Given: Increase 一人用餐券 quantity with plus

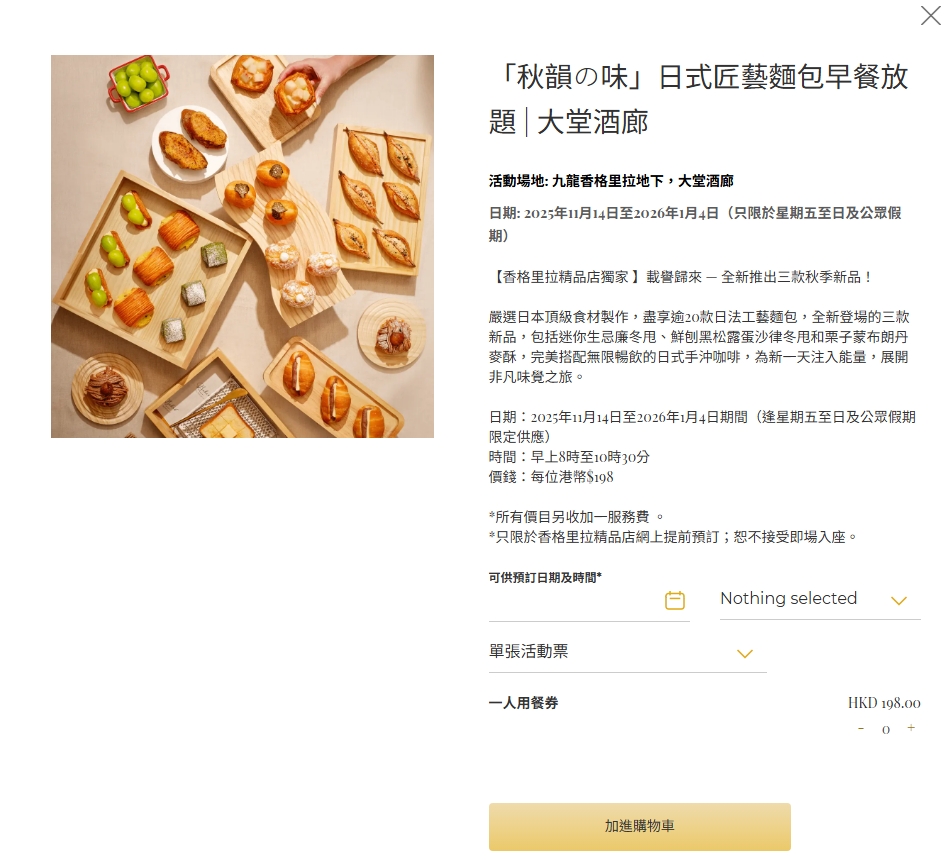Looking at the screenshot, I should pos(911,728).
